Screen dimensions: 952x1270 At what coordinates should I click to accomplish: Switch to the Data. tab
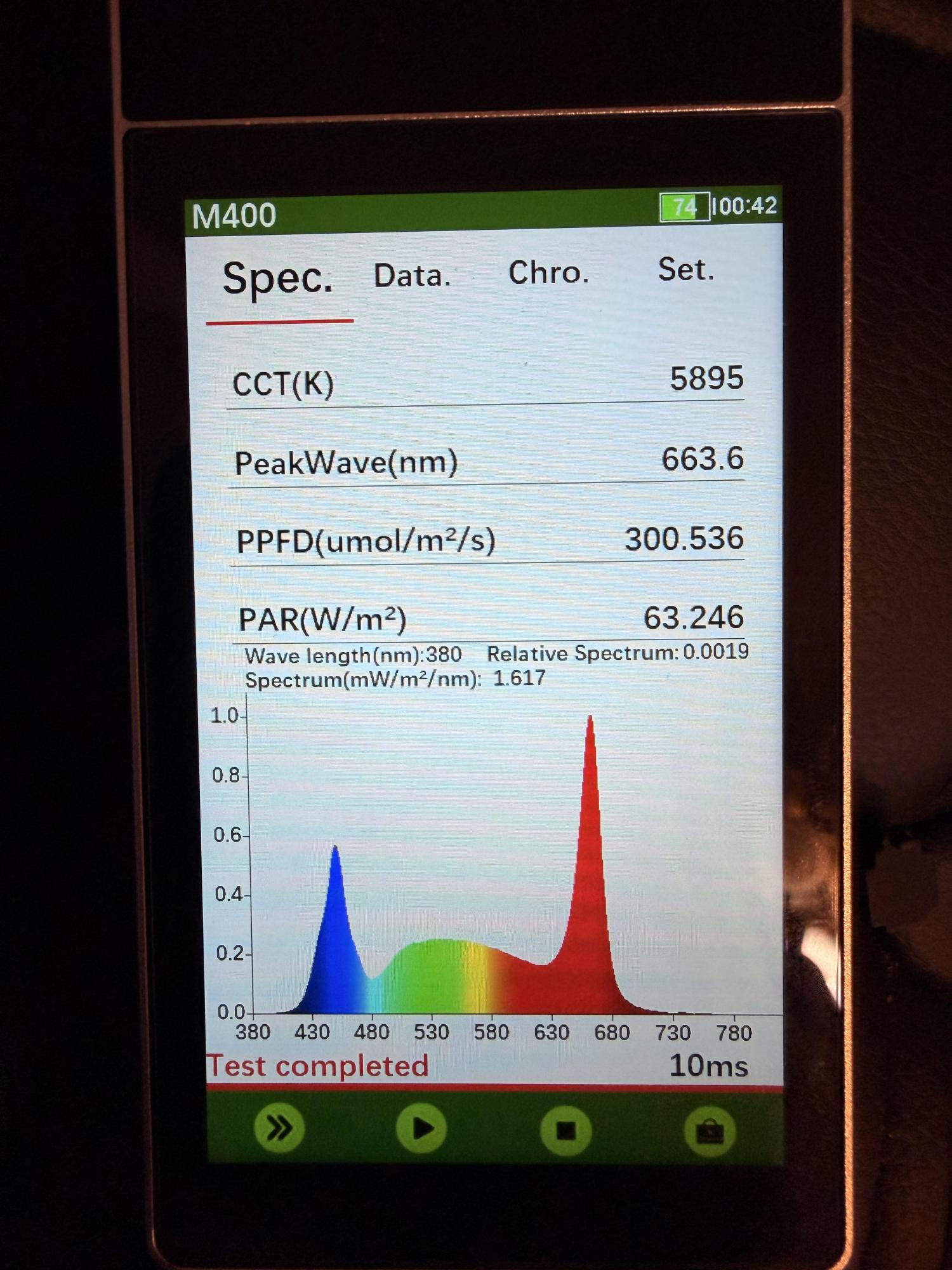[412, 276]
